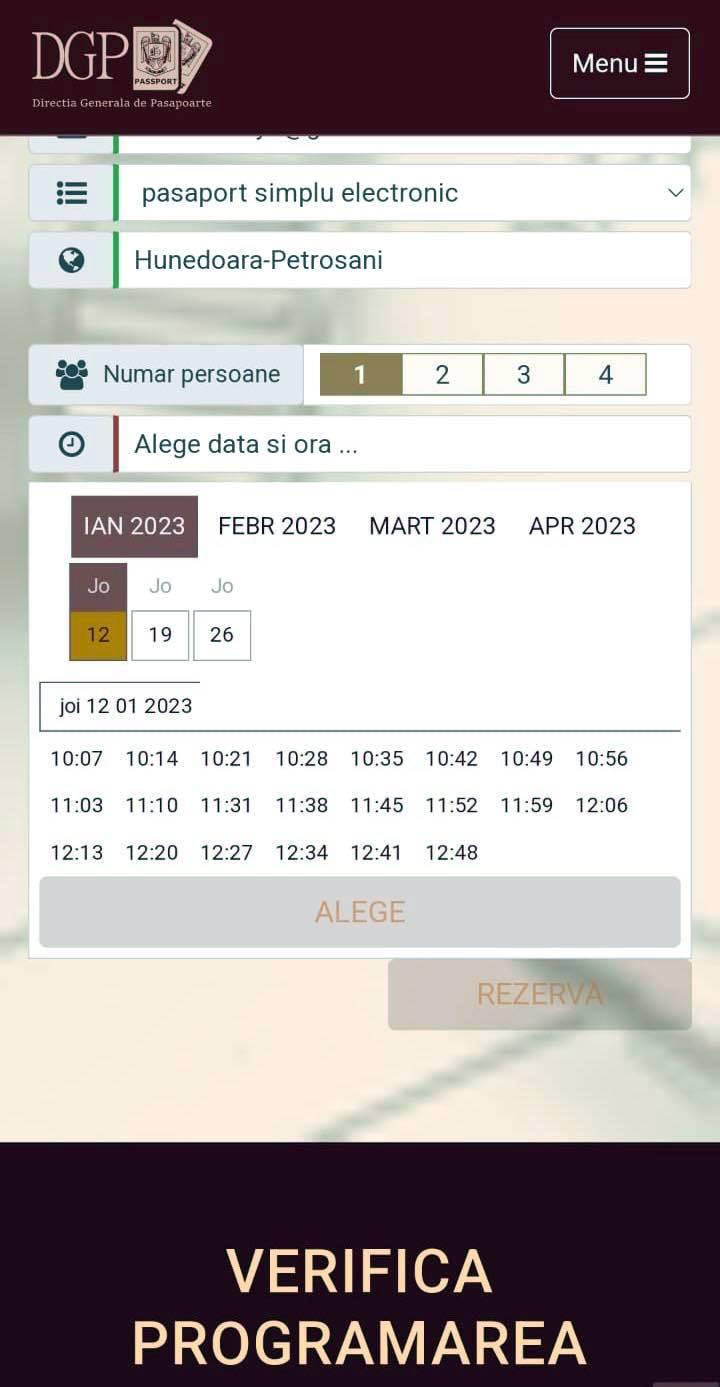Choose date 19 on the calendar
The height and width of the screenshot is (1387, 720).
click(x=160, y=635)
